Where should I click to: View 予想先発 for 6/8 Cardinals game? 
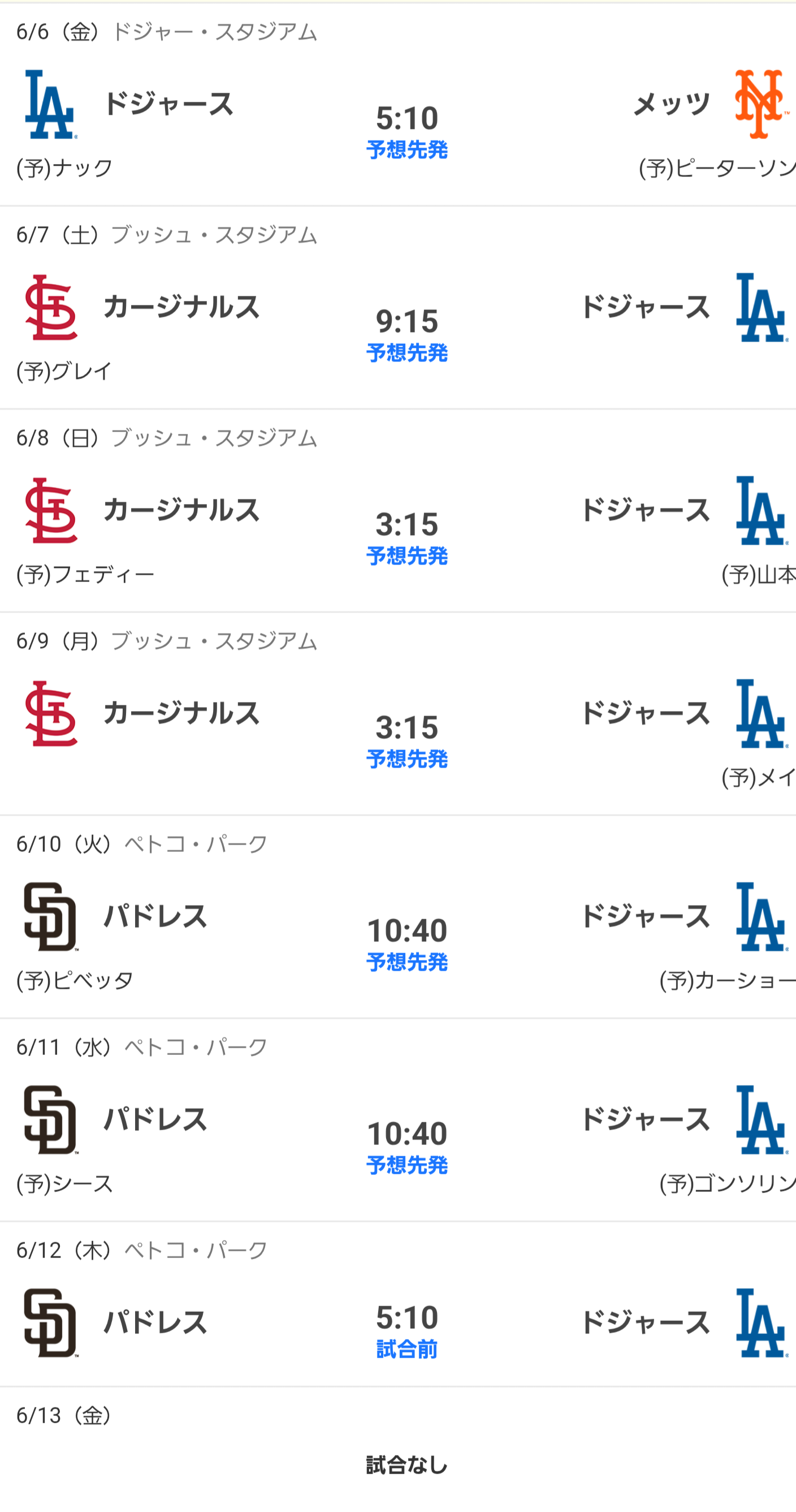[x=407, y=557]
